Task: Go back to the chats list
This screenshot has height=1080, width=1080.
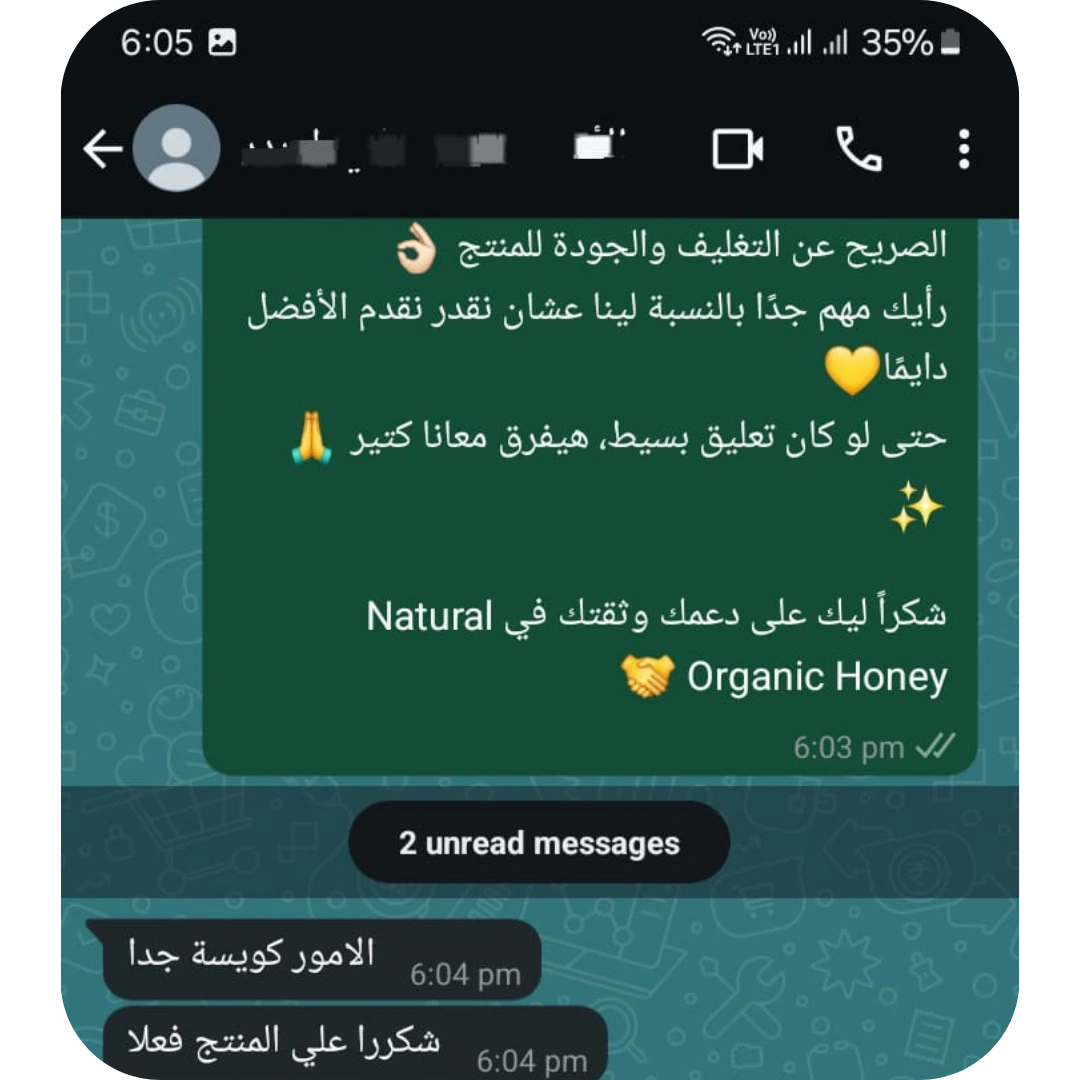Action: pyautogui.click(x=102, y=150)
